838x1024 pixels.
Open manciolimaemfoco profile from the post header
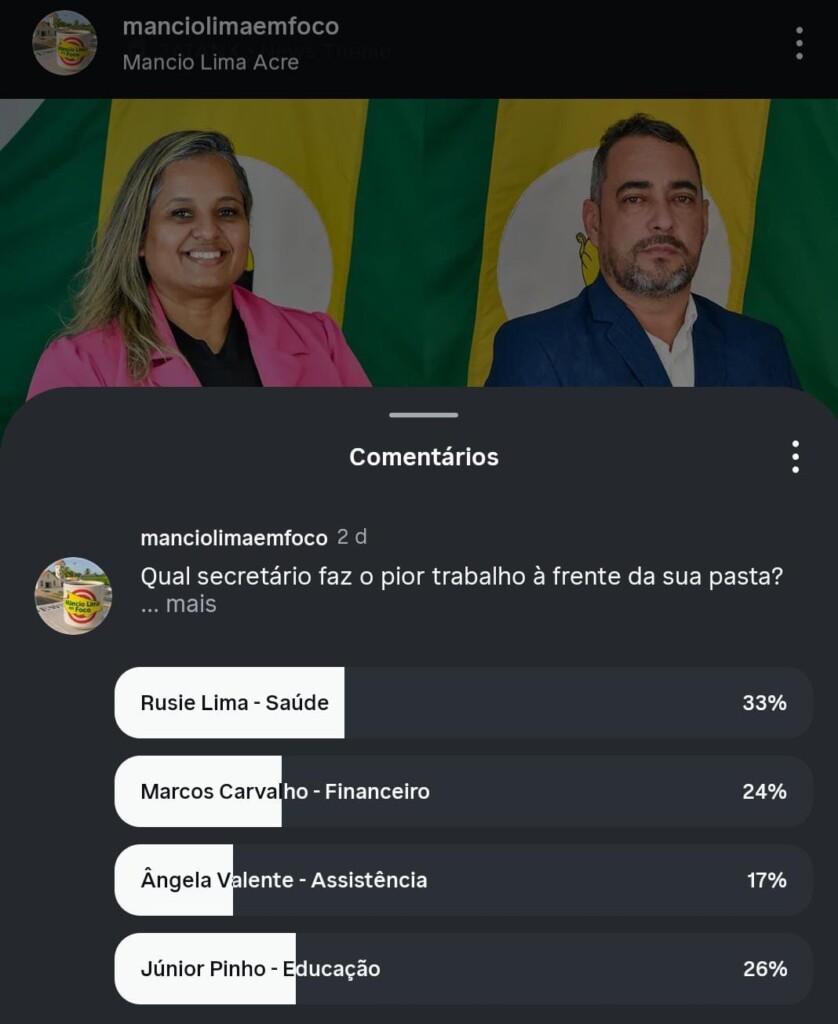point(230,27)
